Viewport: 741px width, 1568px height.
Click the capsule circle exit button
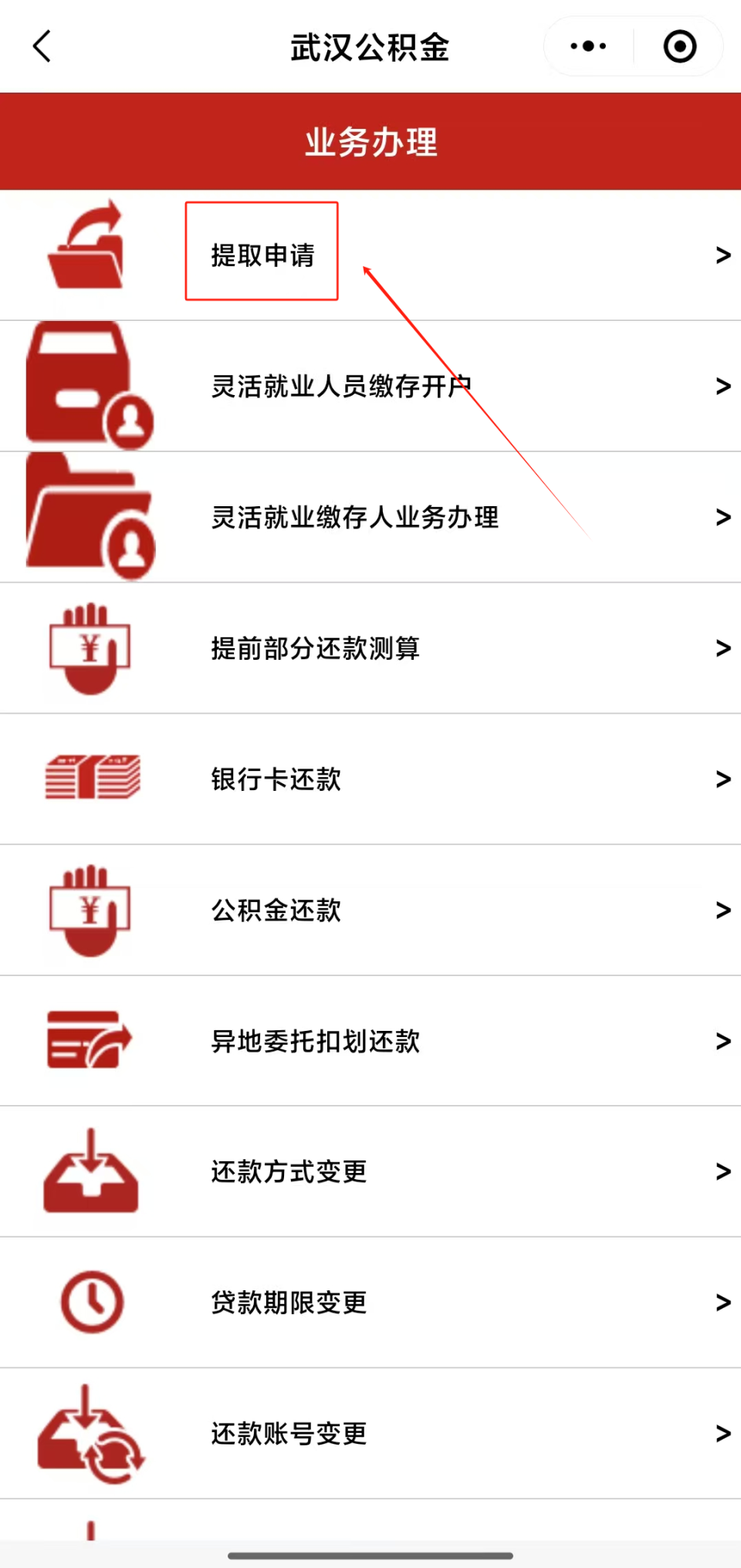click(679, 46)
